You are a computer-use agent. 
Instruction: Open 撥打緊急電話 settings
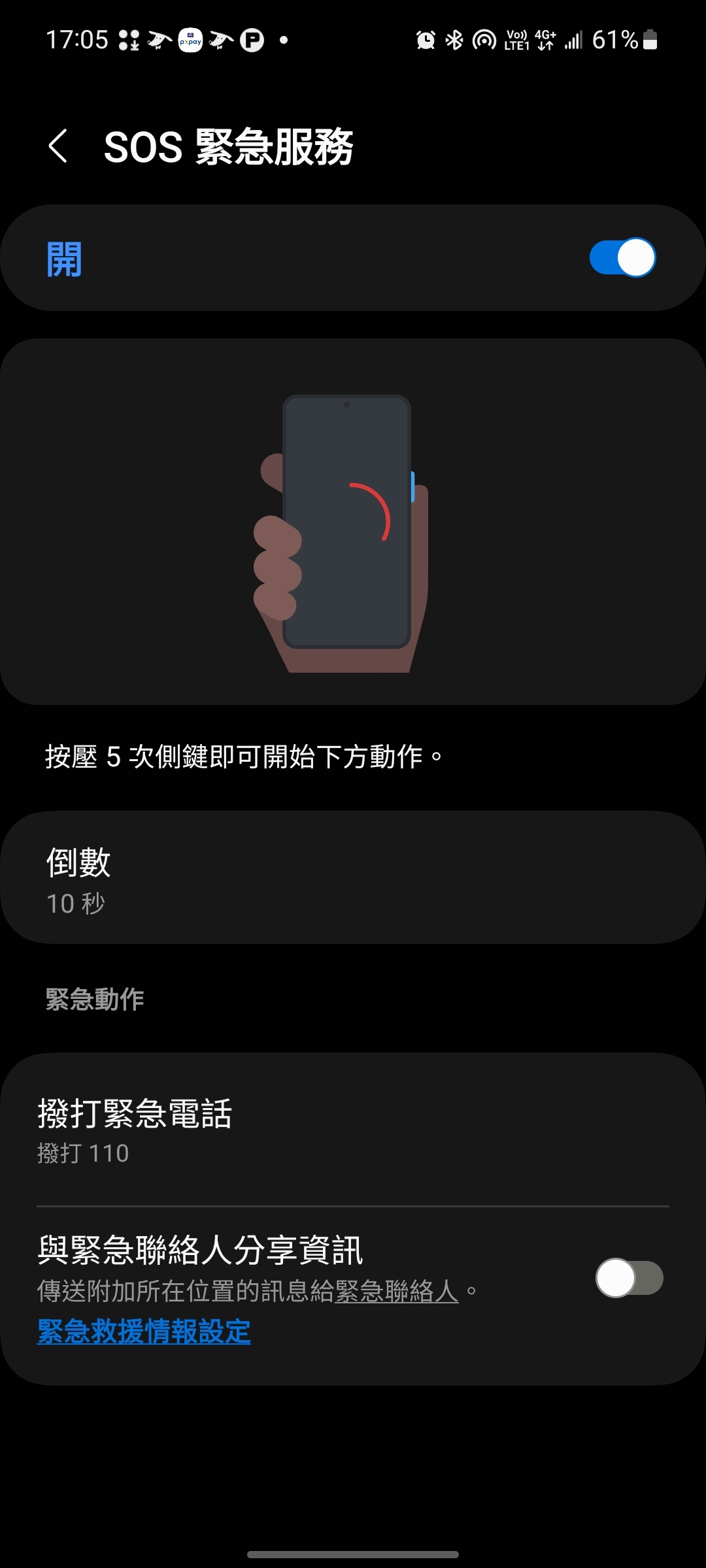pyautogui.click(x=353, y=1130)
